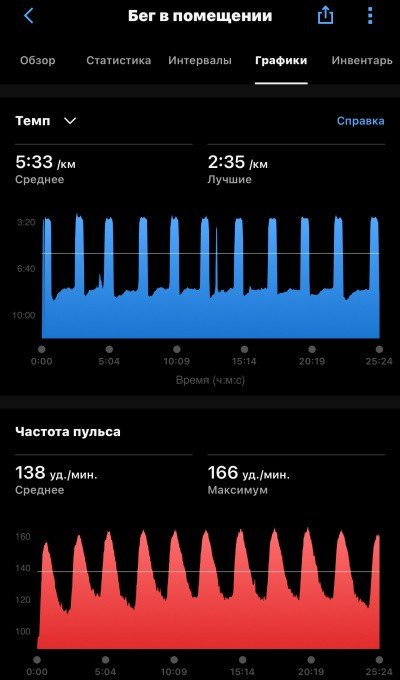Viewport: 400px width, 680px height.
Task: Go back from Бег в помещении
Action: click(28, 16)
